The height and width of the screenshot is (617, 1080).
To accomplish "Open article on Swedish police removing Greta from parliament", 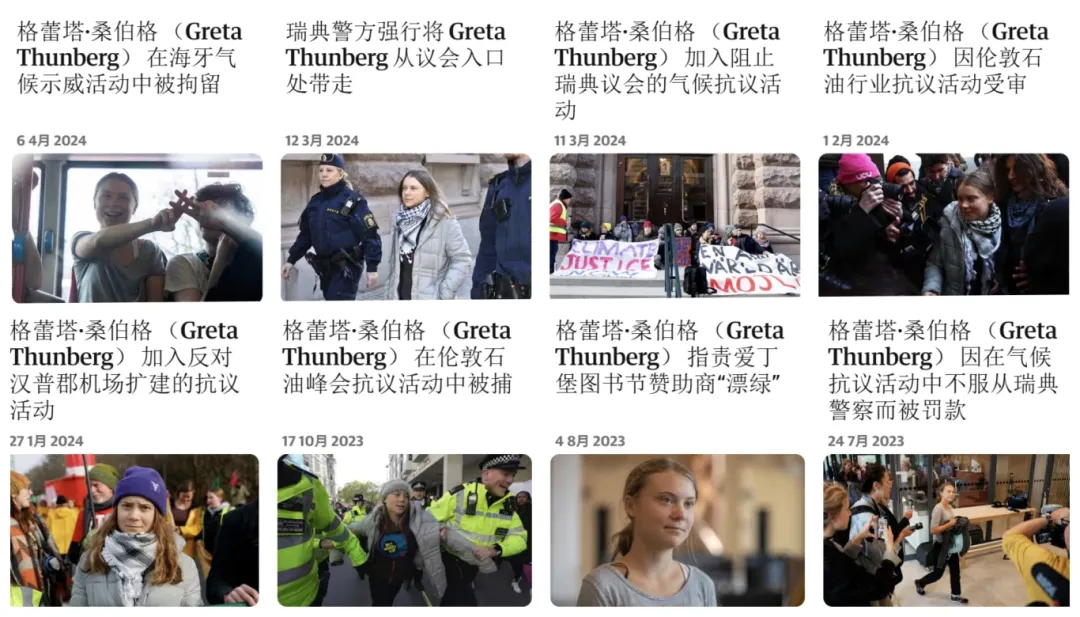I will 395,58.
